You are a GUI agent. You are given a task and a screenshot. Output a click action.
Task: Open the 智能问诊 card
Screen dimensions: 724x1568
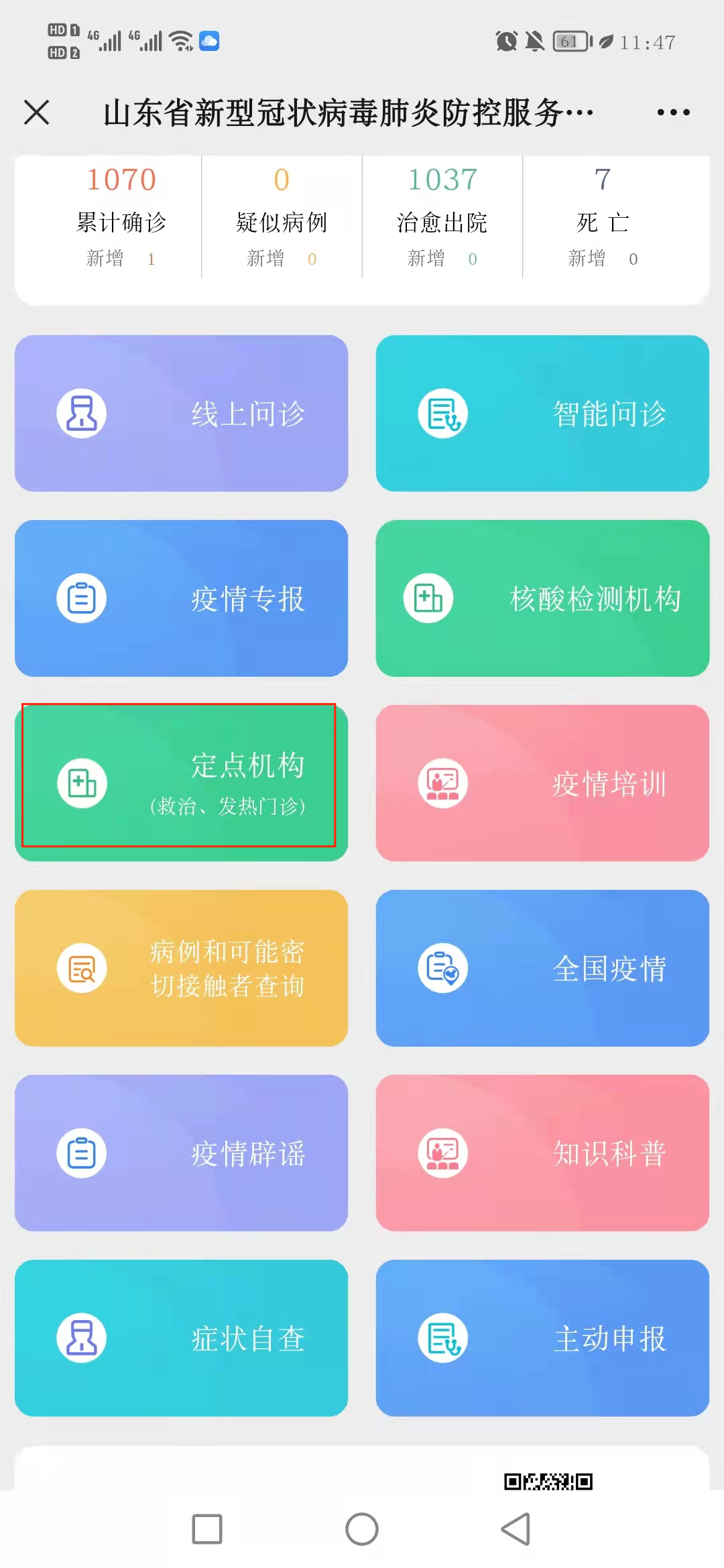coord(542,413)
